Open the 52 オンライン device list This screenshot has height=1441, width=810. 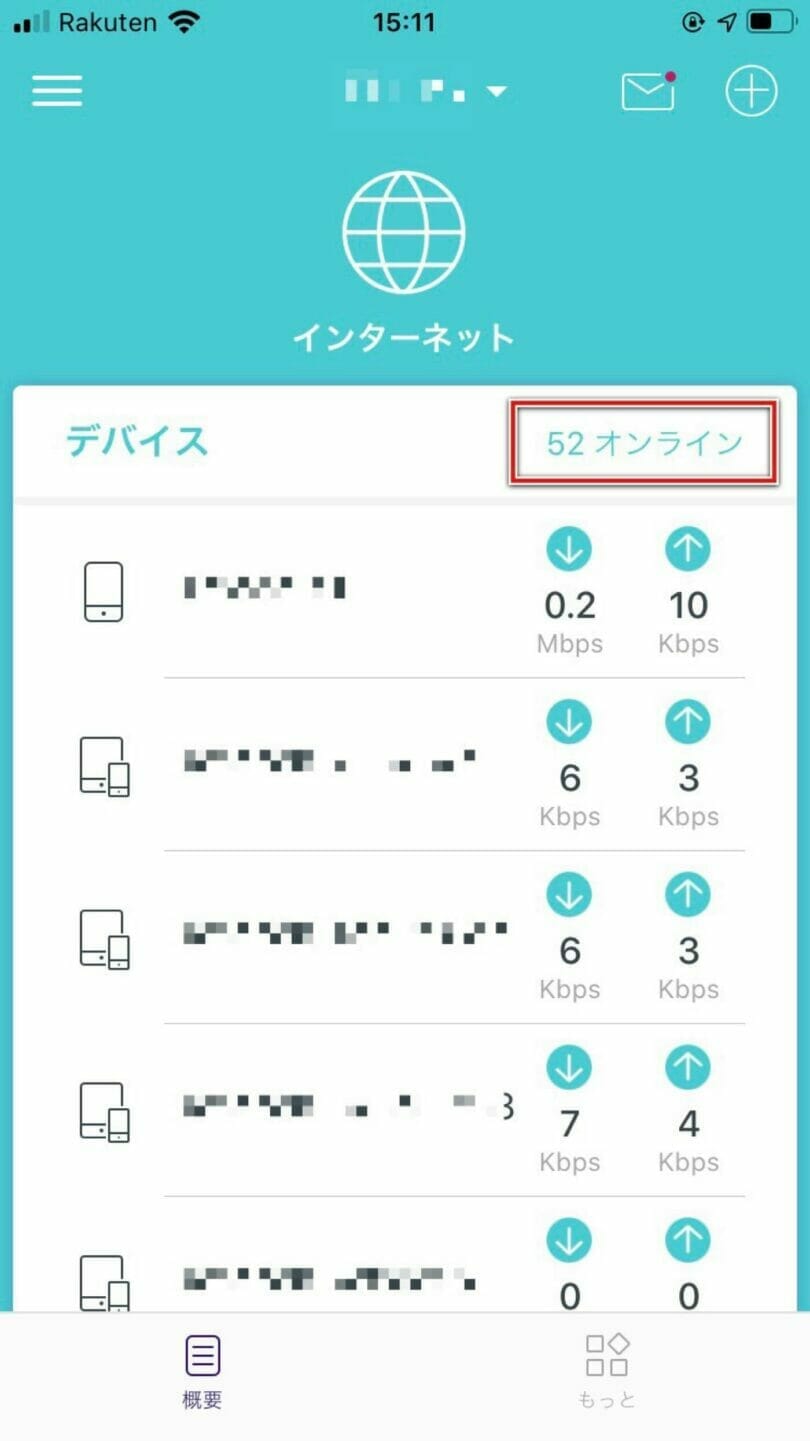pyautogui.click(x=644, y=443)
